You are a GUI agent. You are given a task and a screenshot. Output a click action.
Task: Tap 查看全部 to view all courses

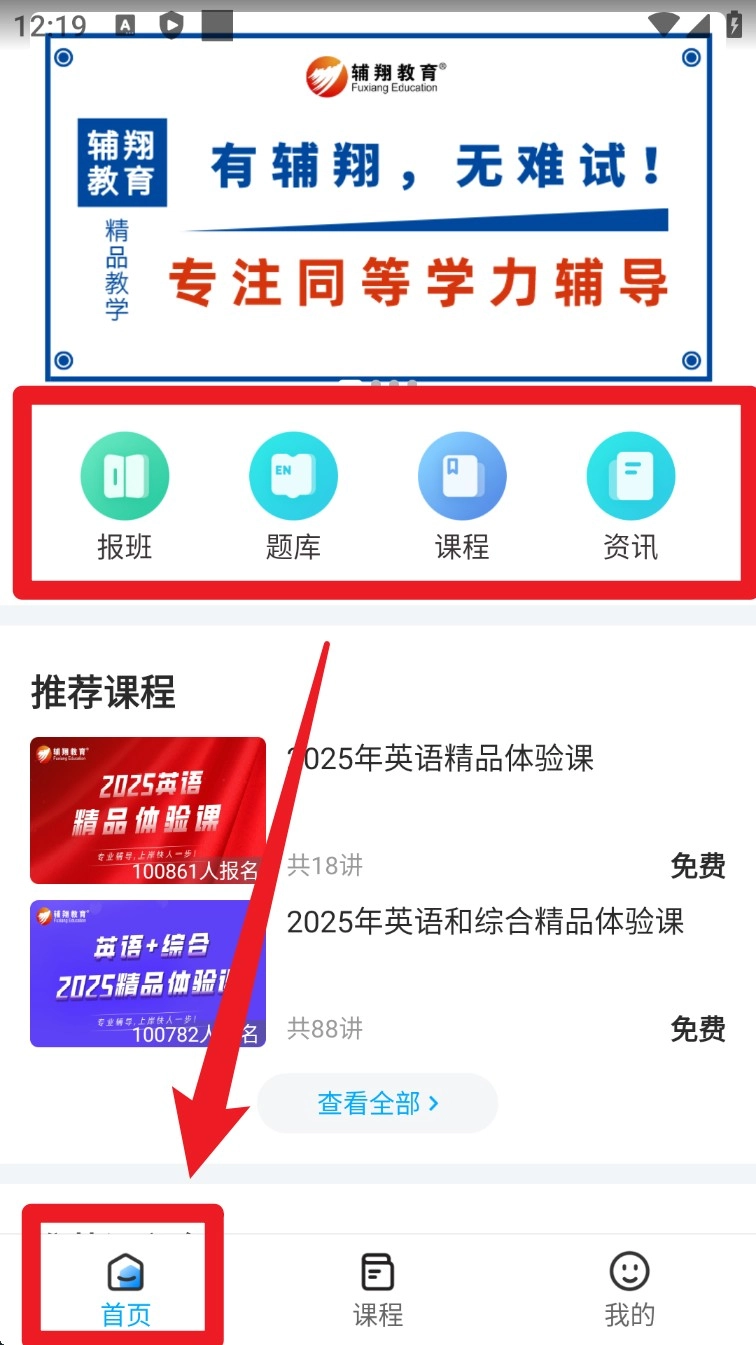[378, 1103]
